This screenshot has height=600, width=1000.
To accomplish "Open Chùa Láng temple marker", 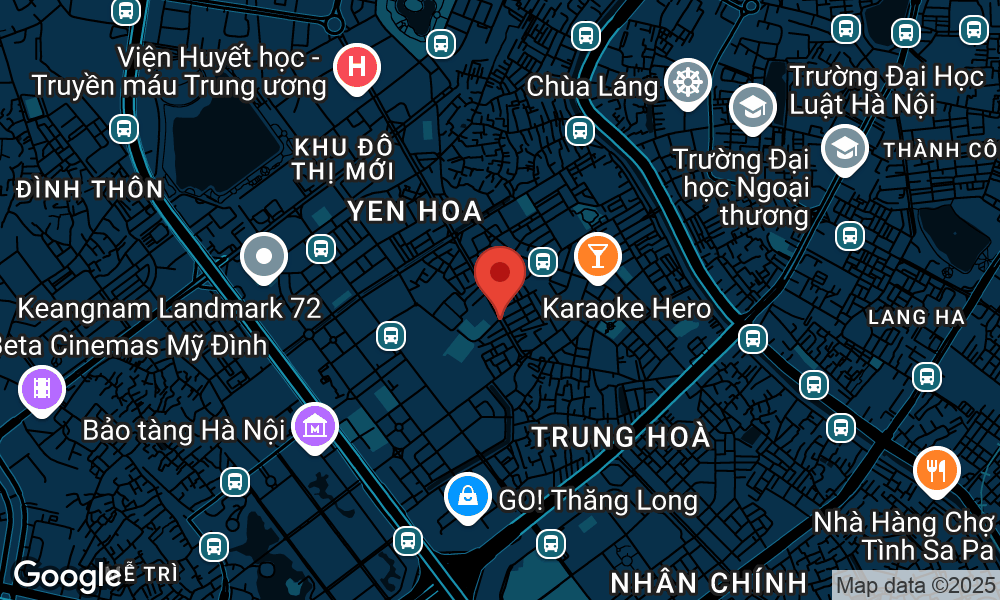I will point(687,82).
